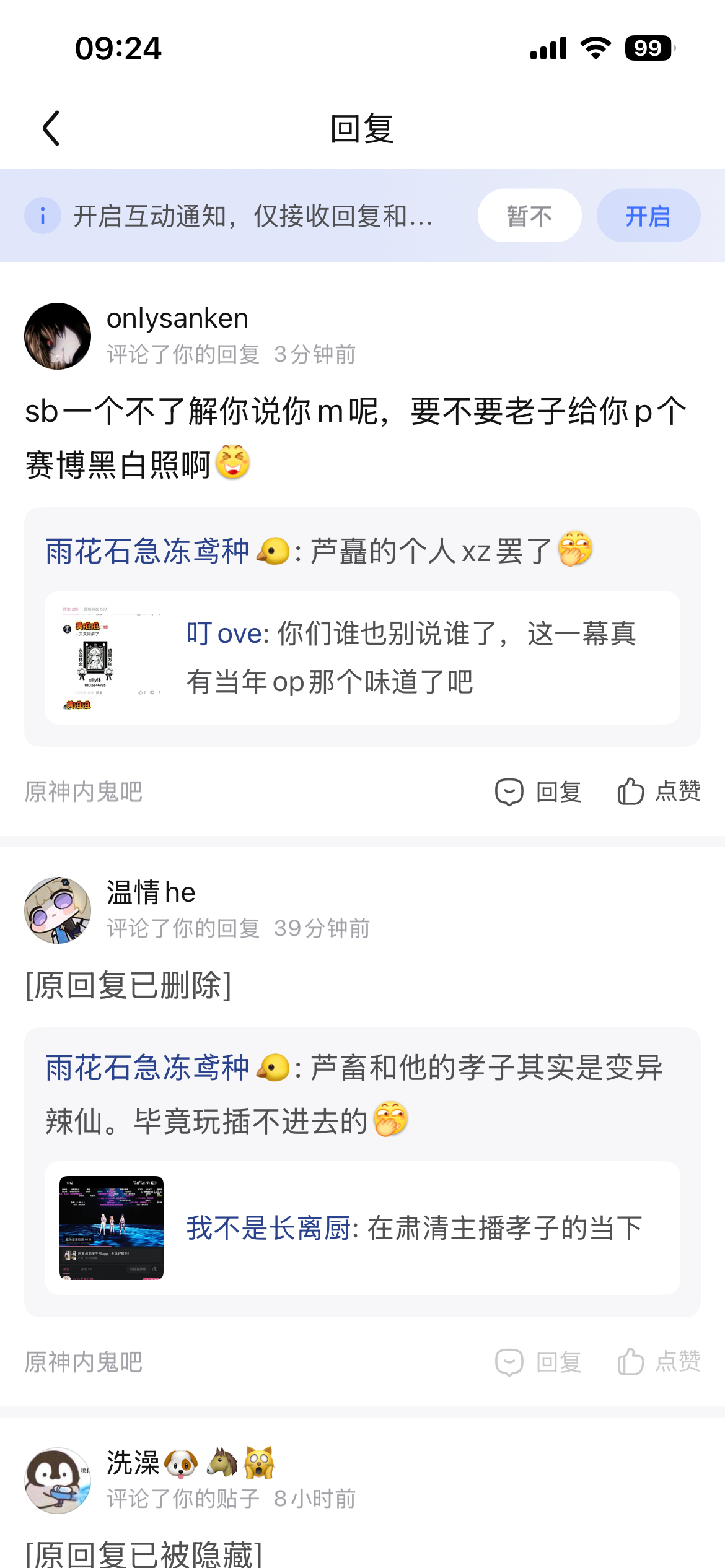Open 原神内鬼吧 under 温情he's comment
This screenshot has width=725, height=1568.
point(84,1362)
